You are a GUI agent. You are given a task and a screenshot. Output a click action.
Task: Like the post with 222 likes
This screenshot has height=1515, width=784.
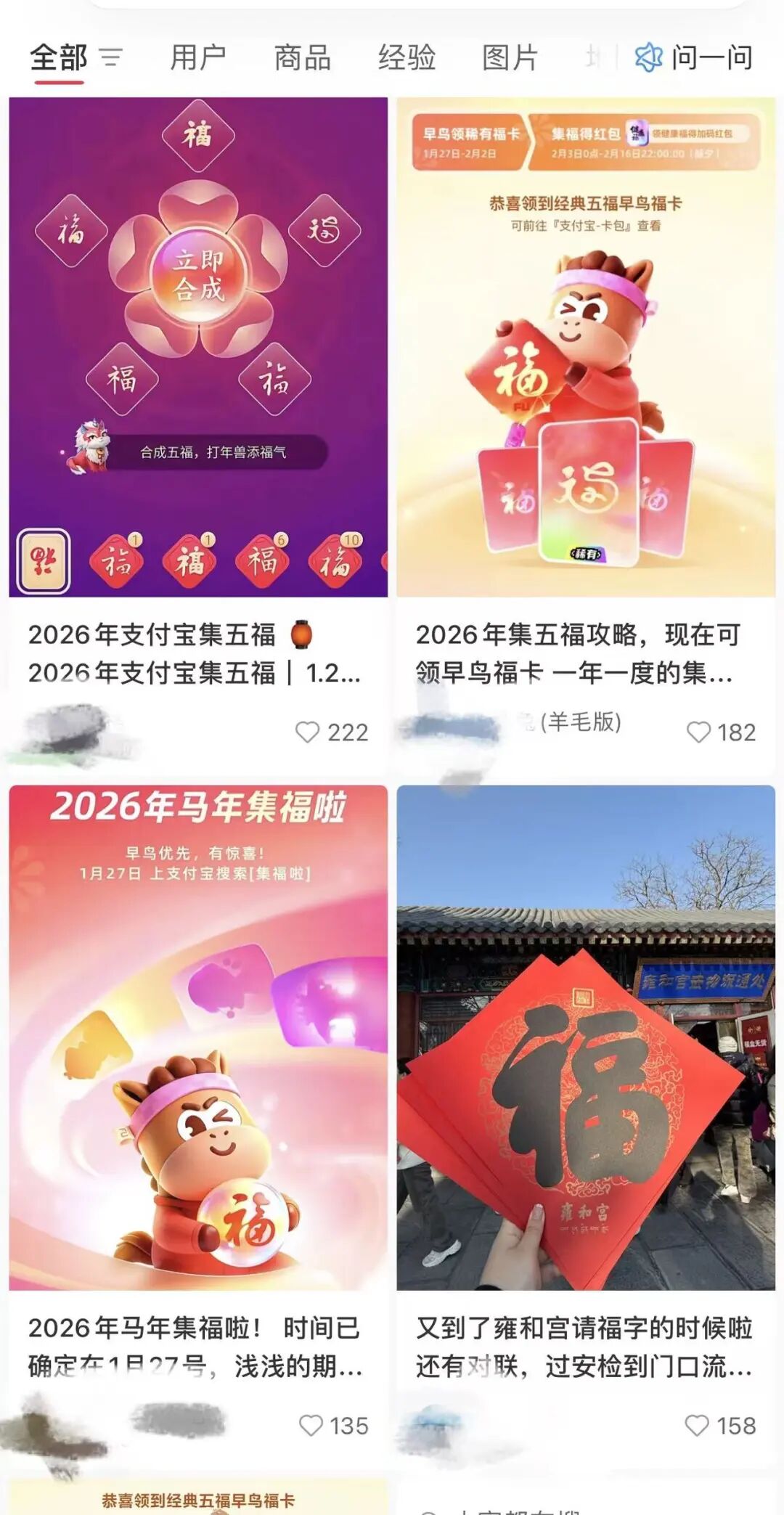point(308,732)
